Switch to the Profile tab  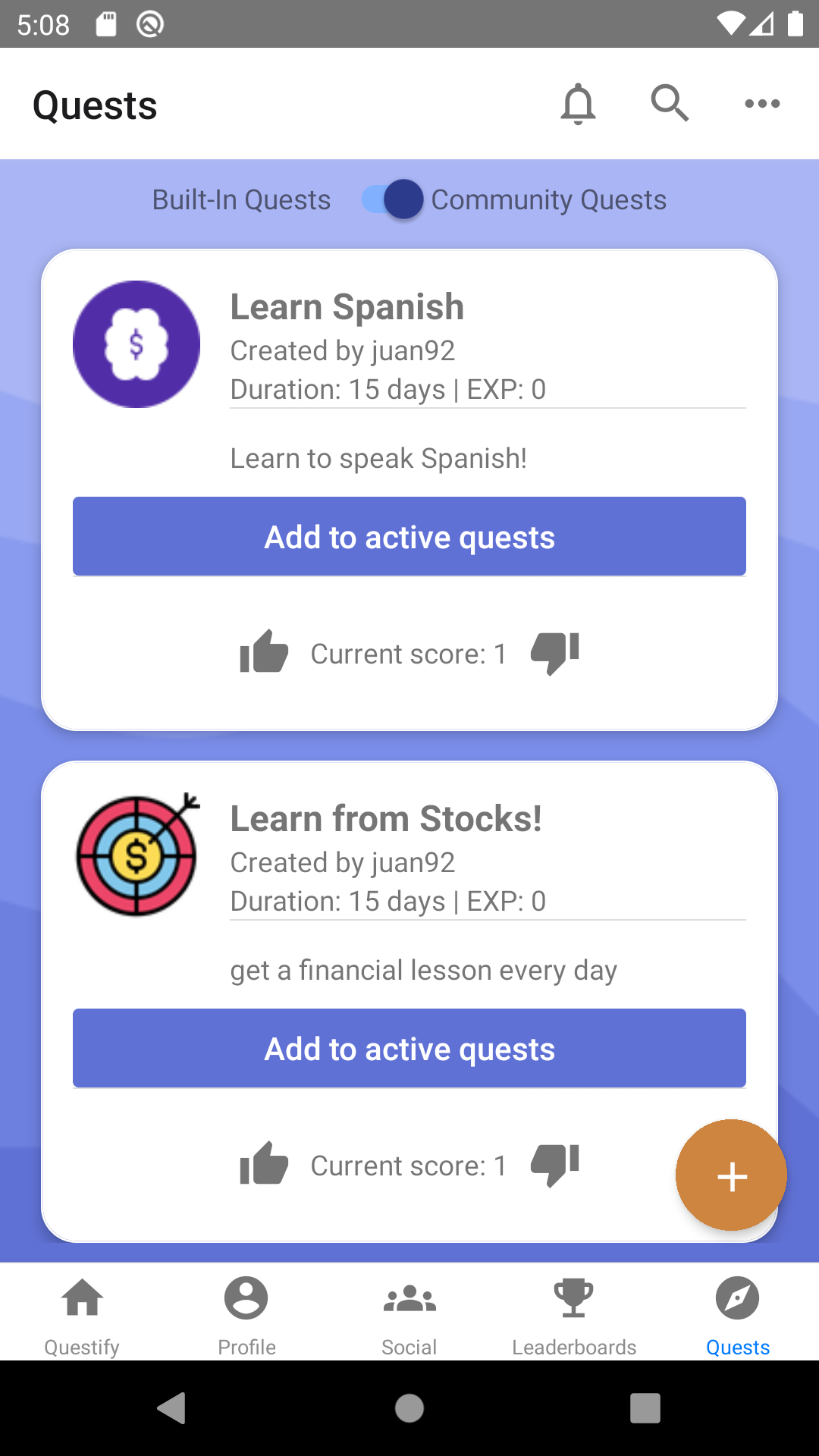click(x=246, y=1312)
